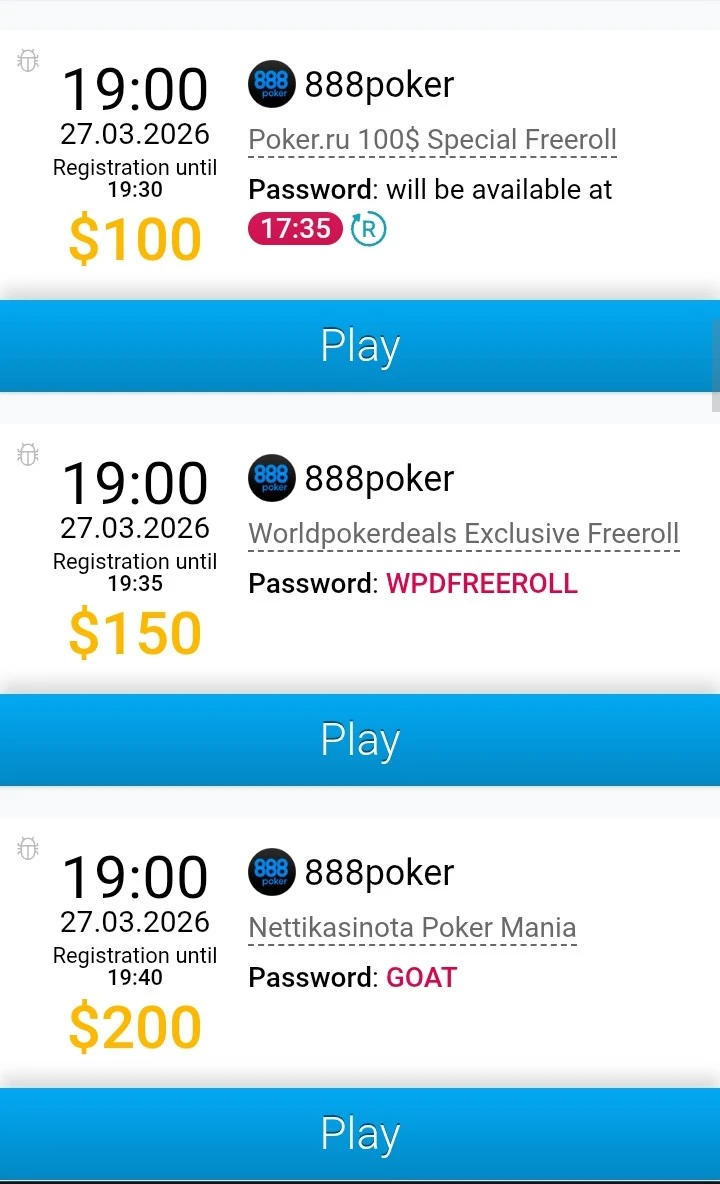Tap Play under Worldpokerdeals Exclusive Freeroll
720x1184 pixels.
click(x=360, y=740)
